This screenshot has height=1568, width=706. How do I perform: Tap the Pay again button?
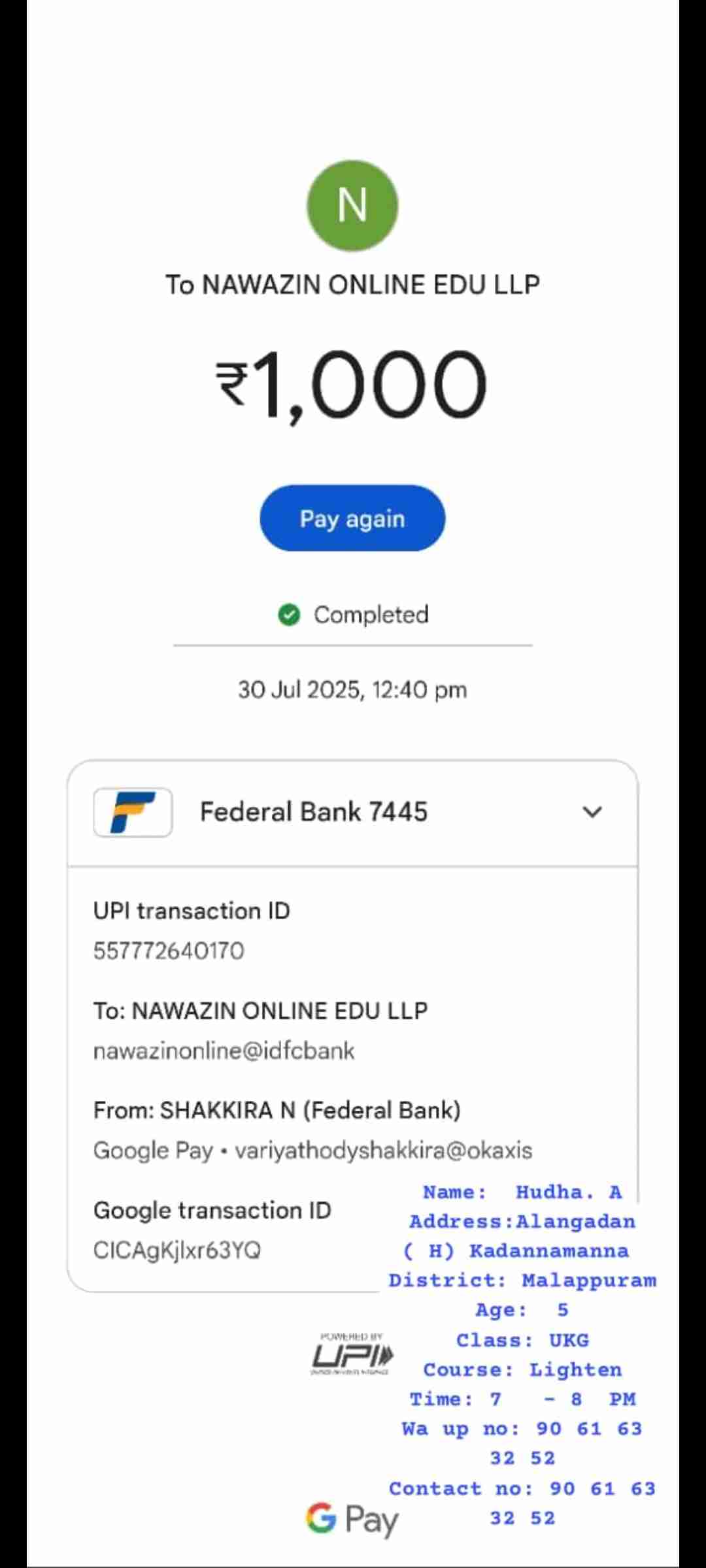[352, 518]
